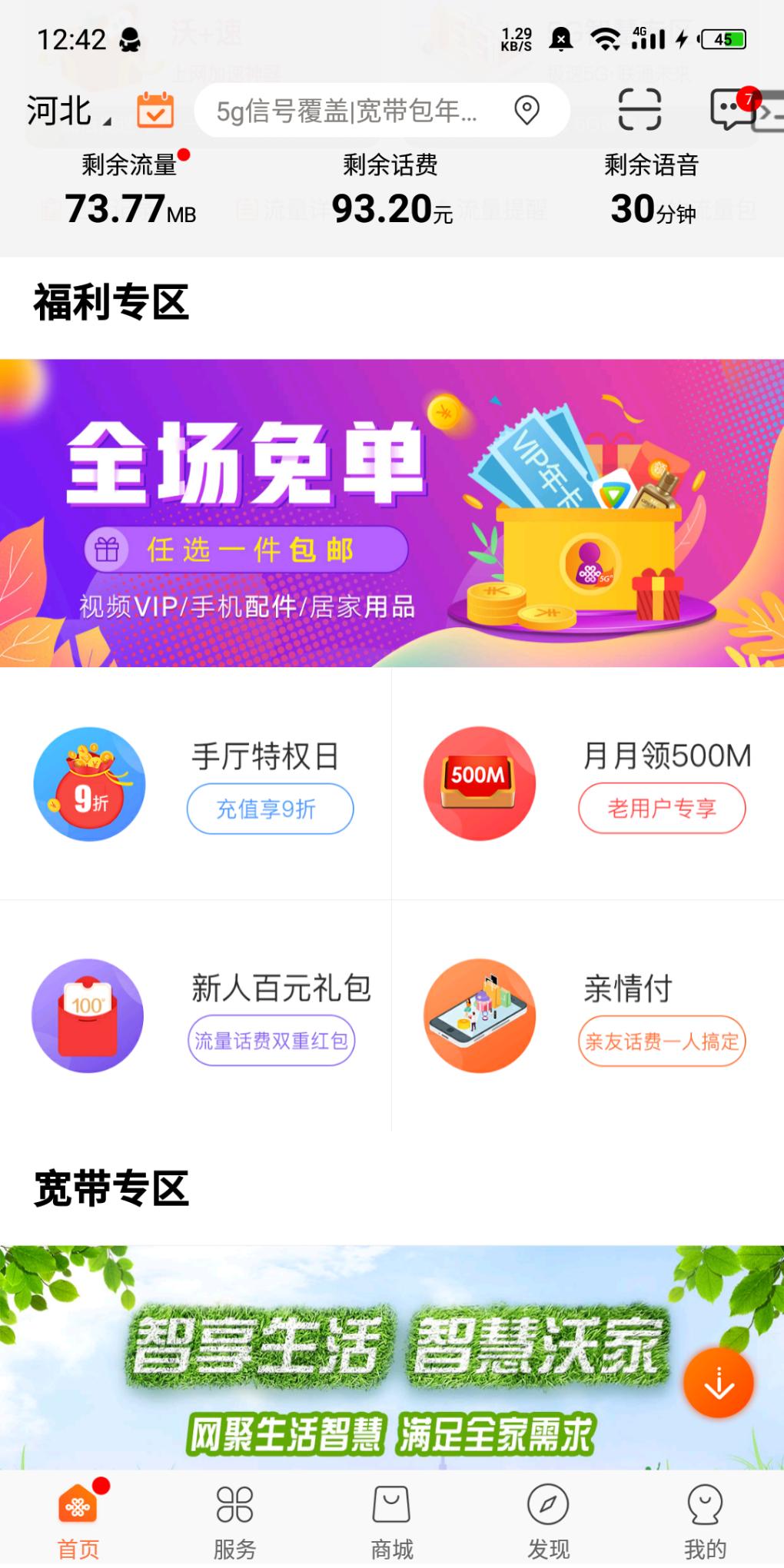Open the calendar check-in icon
The width and height of the screenshot is (784, 1568).
tap(155, 111)
